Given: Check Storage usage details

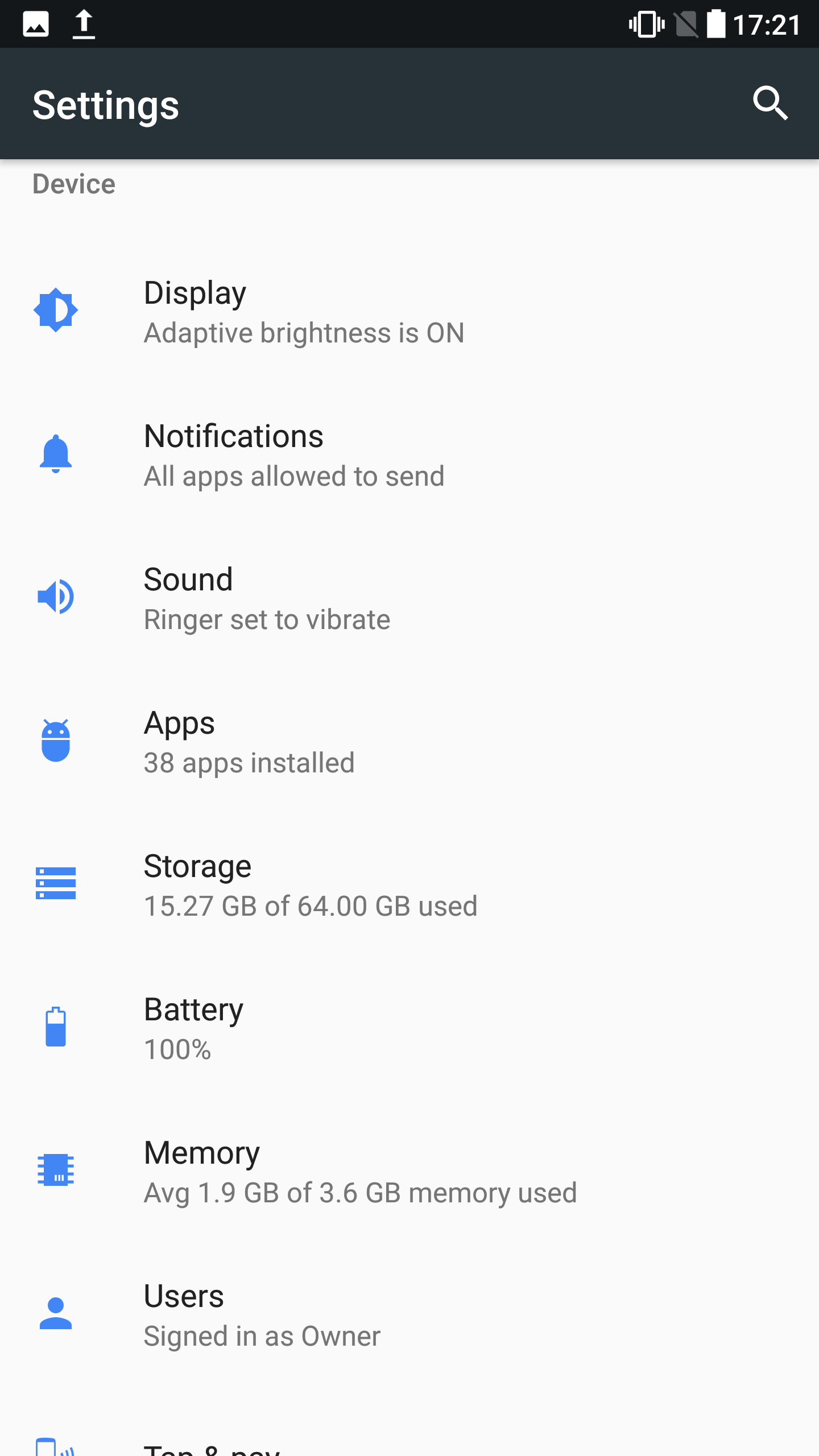Looking at the screenshot, I should 311,885.
